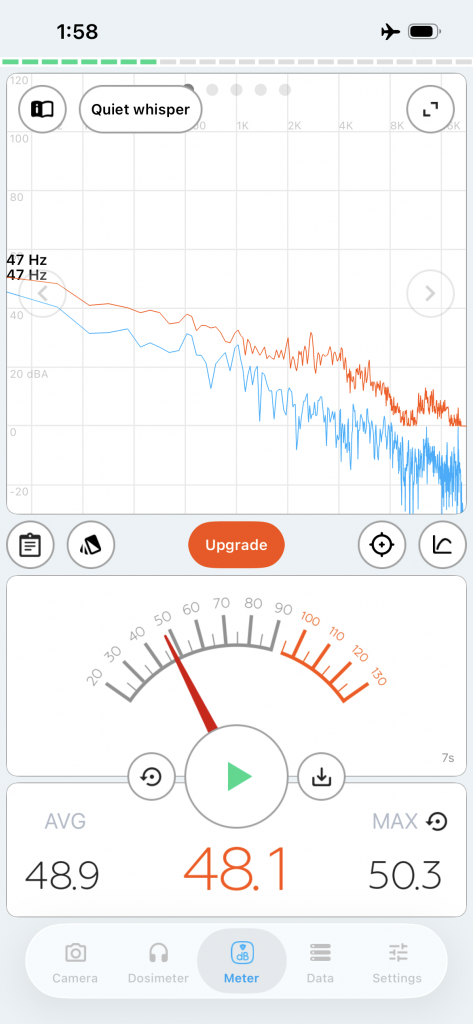Tap the orange Upgrade button
This screenshot has width=473, height=1024.
tap(236, 545)
